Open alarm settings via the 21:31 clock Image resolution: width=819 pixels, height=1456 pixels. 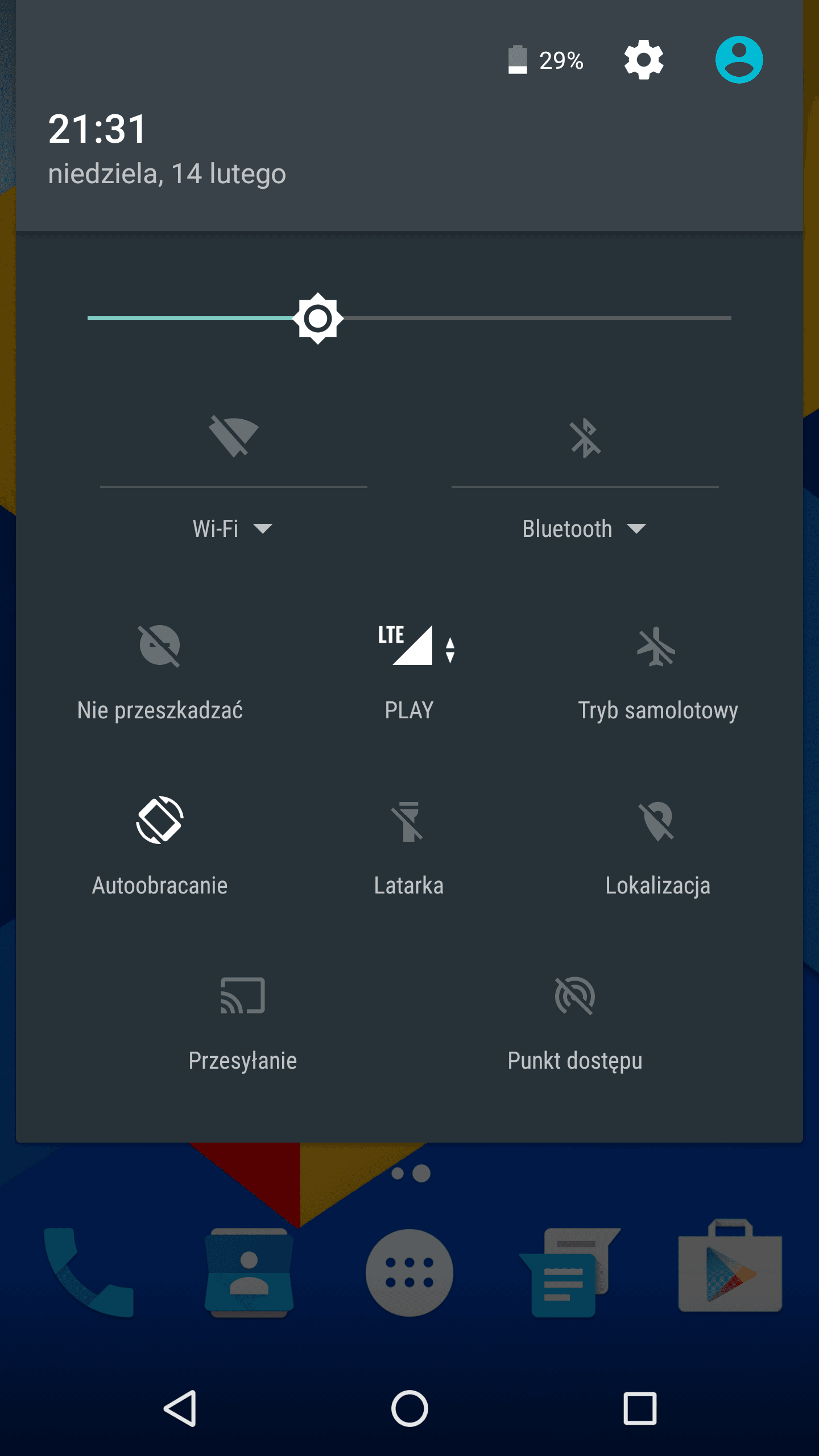tap(98, 129)
